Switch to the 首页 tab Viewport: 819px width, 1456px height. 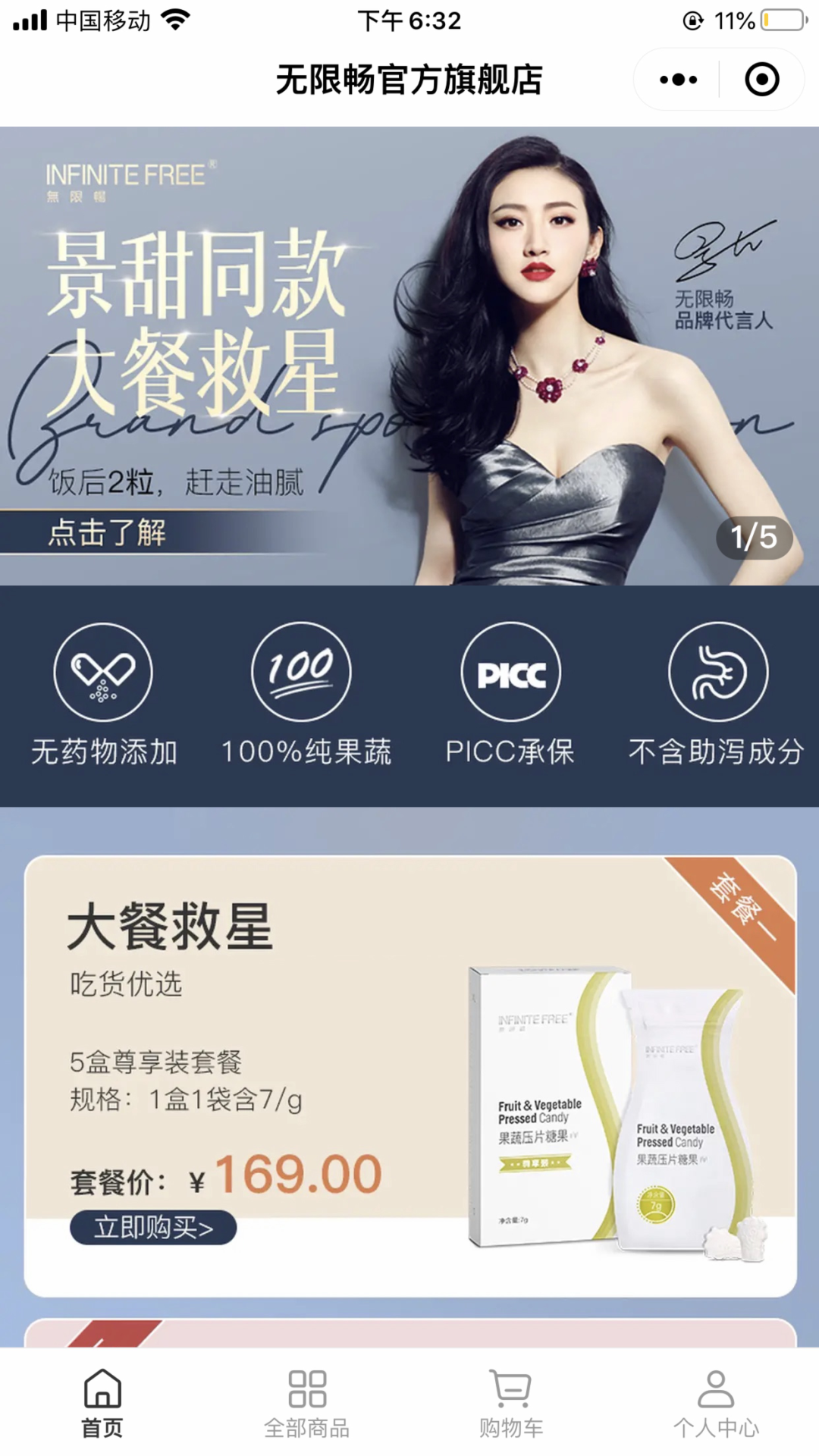102,1403
